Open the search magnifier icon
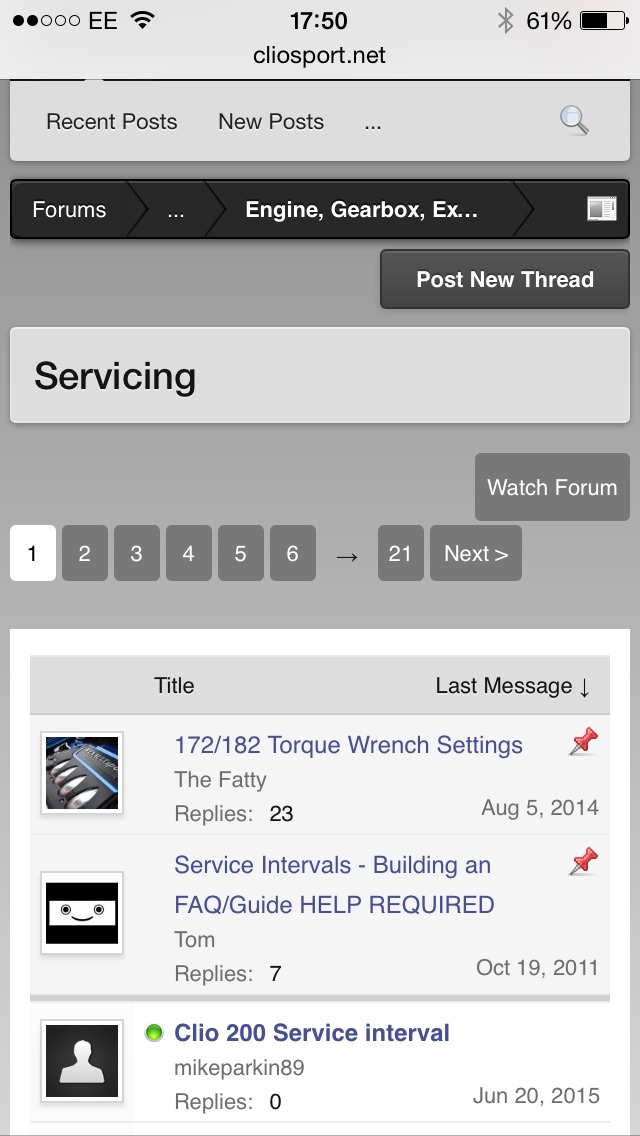This screenshot has width=640, height=1136. click(574, 122)
